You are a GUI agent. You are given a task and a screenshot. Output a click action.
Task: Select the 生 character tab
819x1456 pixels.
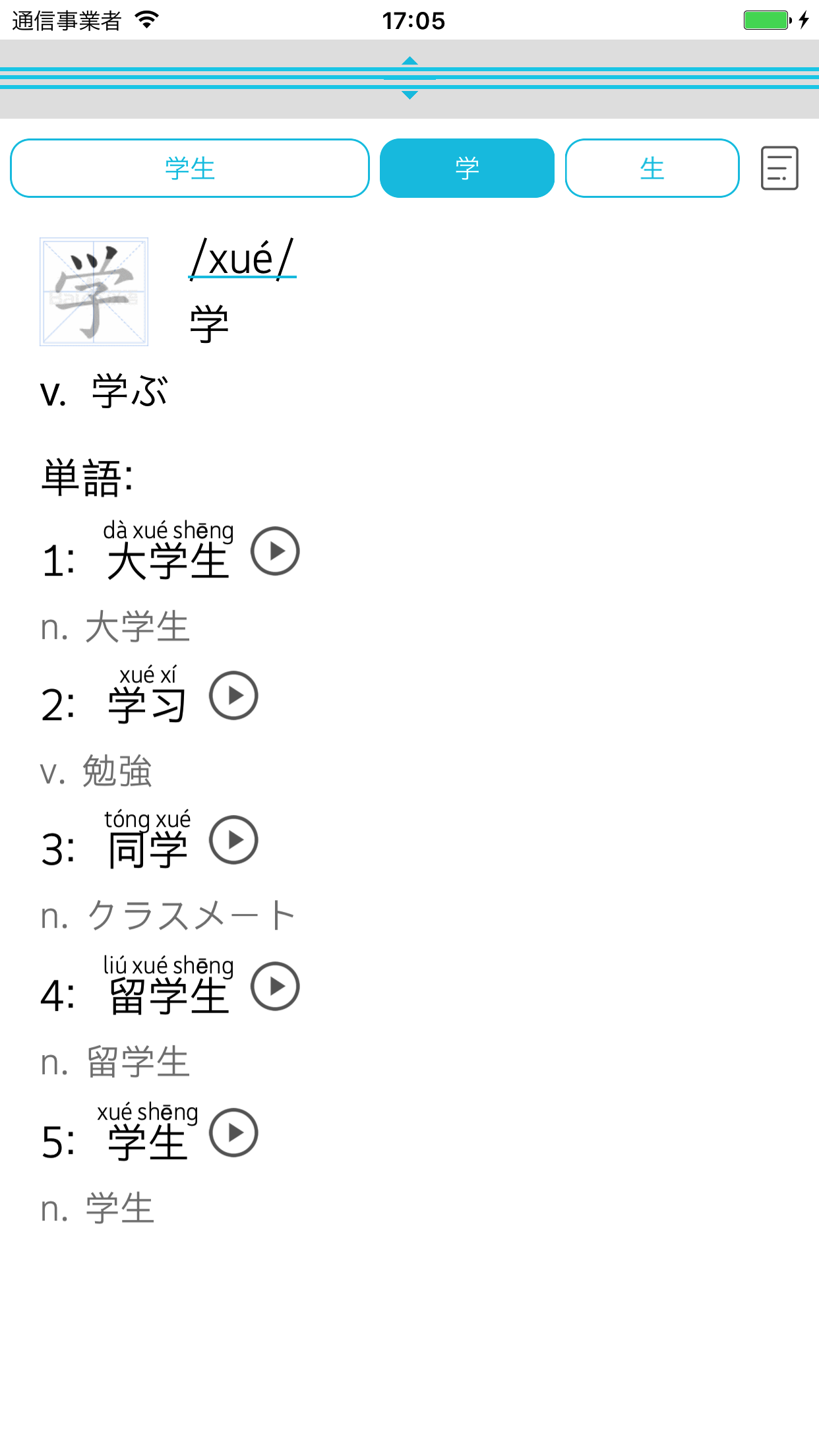point(652,168)
